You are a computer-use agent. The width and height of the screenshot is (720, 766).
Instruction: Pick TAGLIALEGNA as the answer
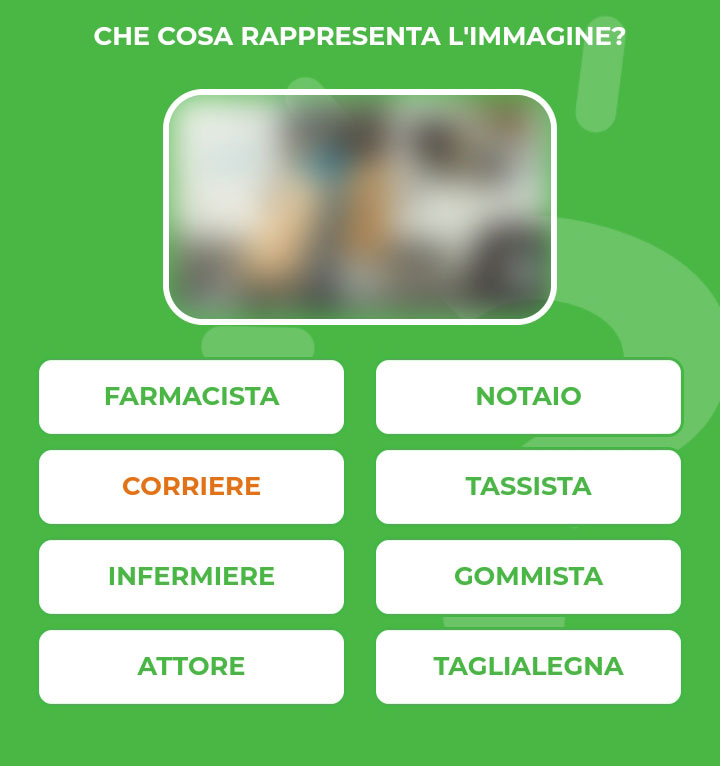528,667
